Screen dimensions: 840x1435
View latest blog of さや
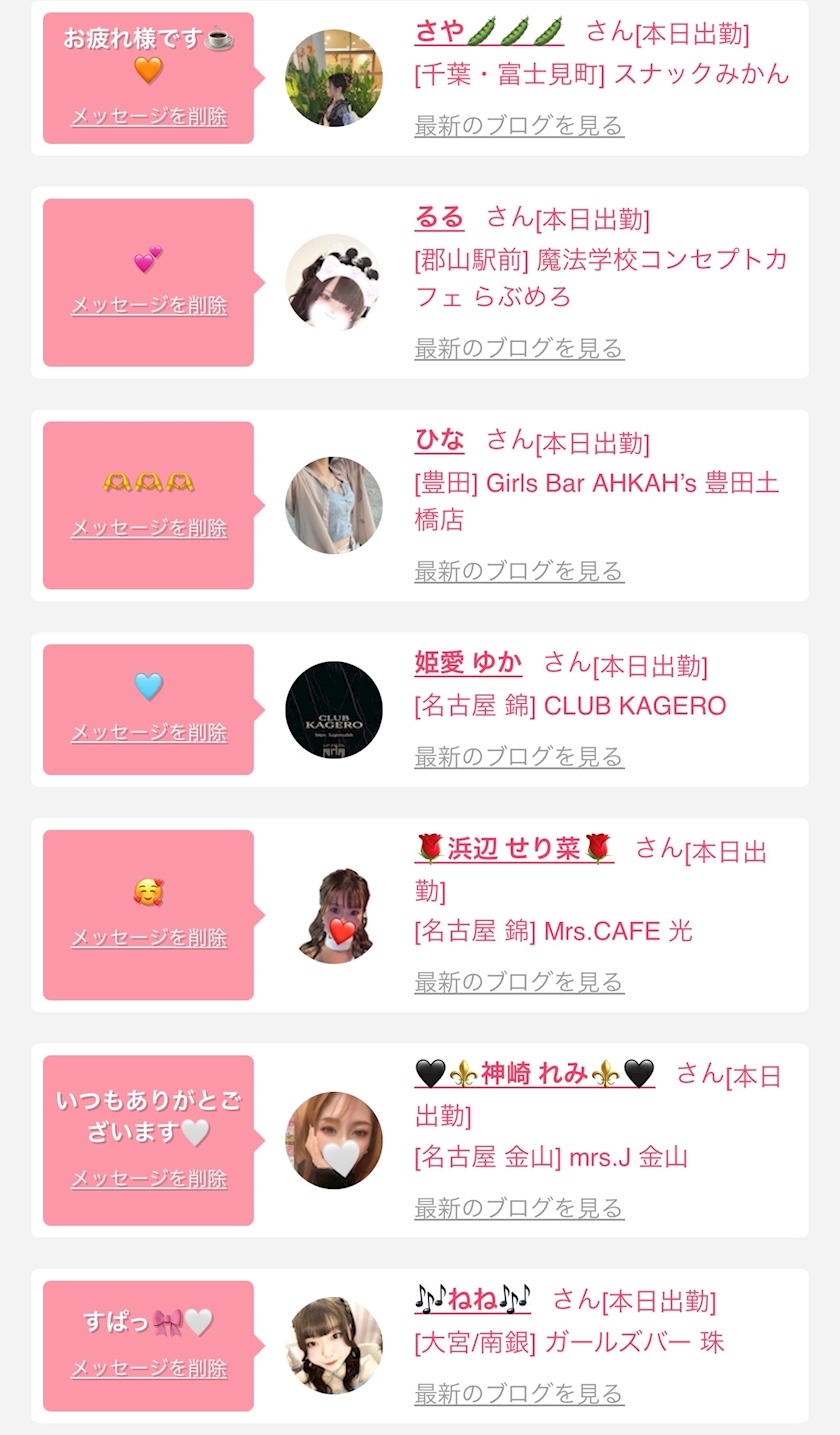(x=519, y=125)
